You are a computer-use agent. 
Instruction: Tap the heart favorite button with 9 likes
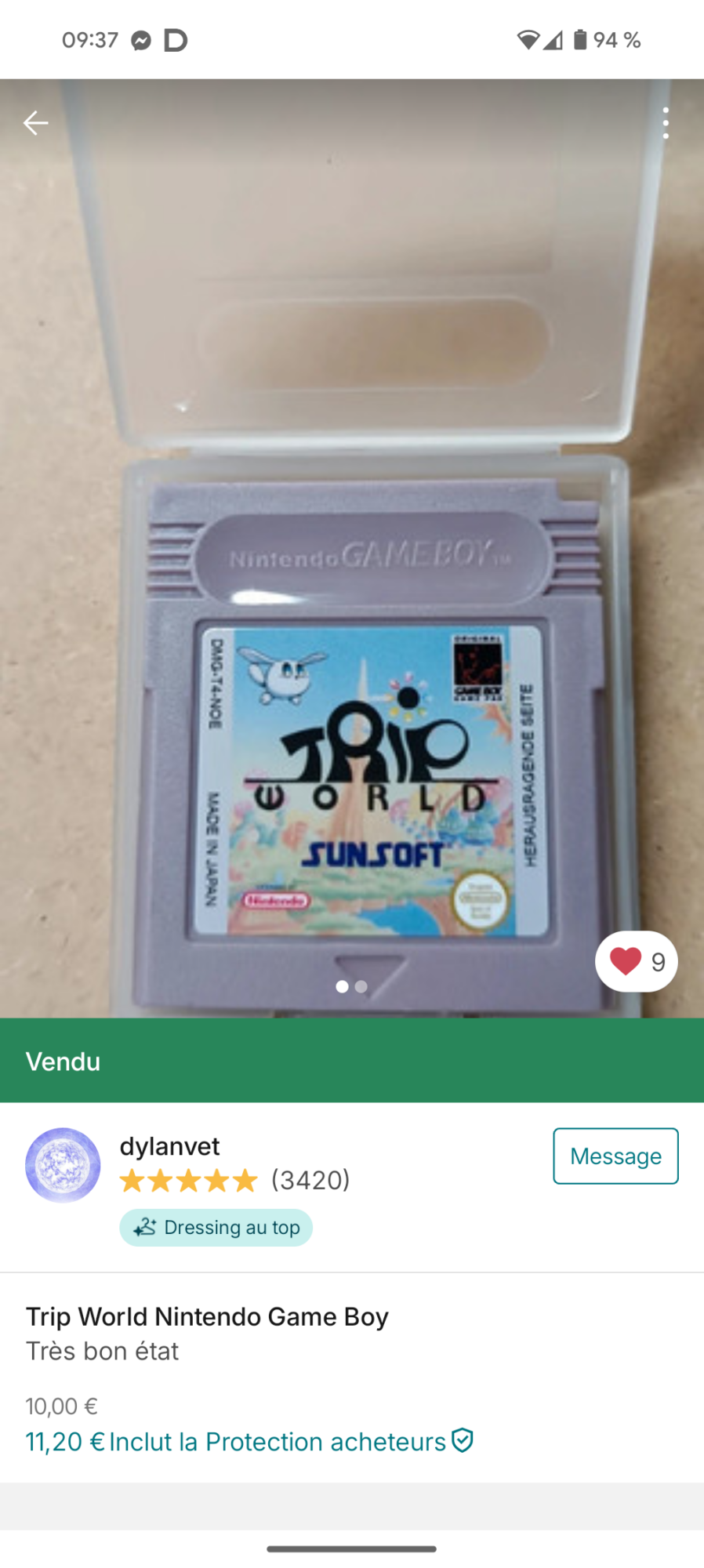(636, 961)
